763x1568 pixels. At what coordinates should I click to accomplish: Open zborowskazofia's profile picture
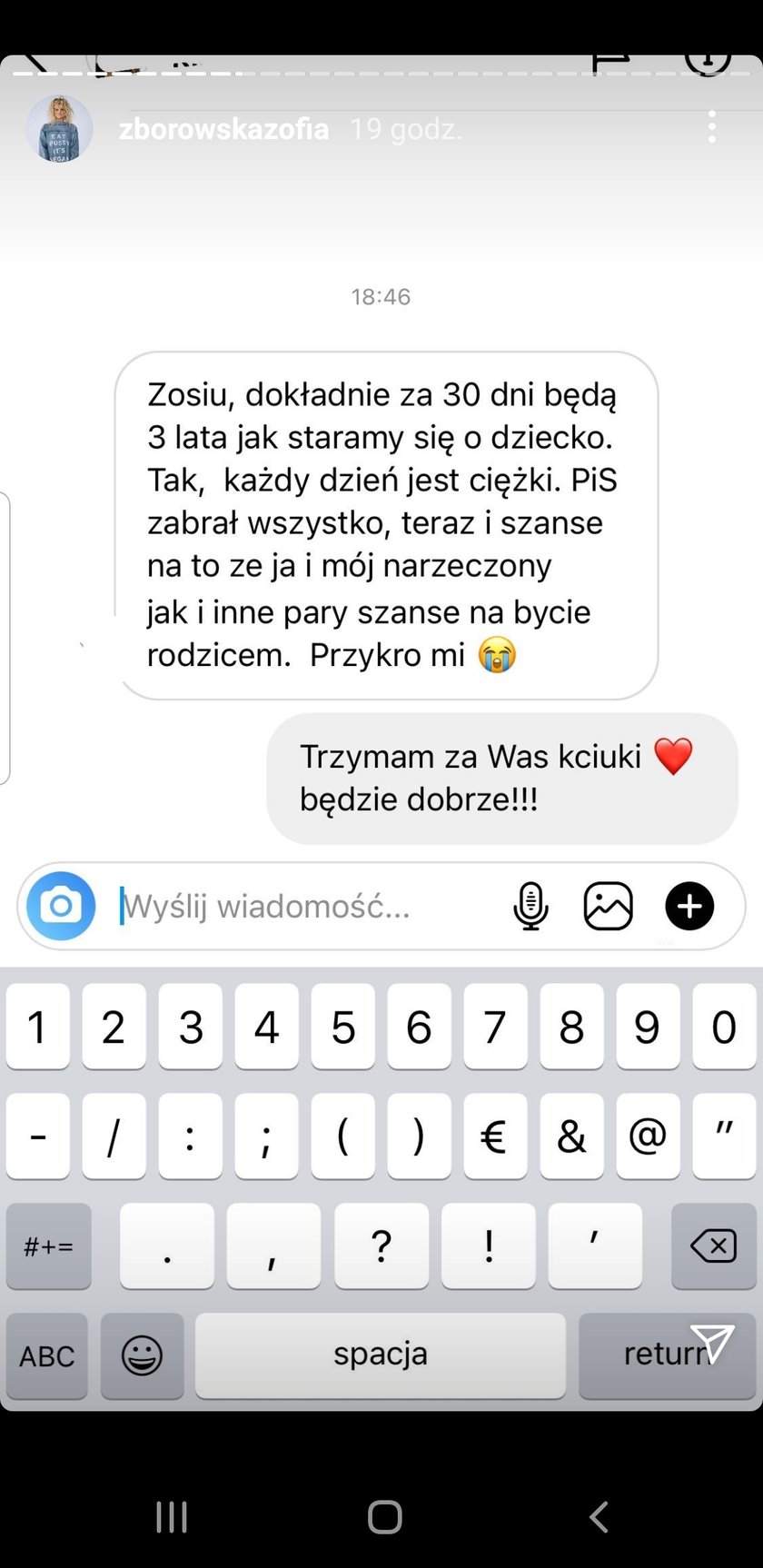[x=59, y=129]
